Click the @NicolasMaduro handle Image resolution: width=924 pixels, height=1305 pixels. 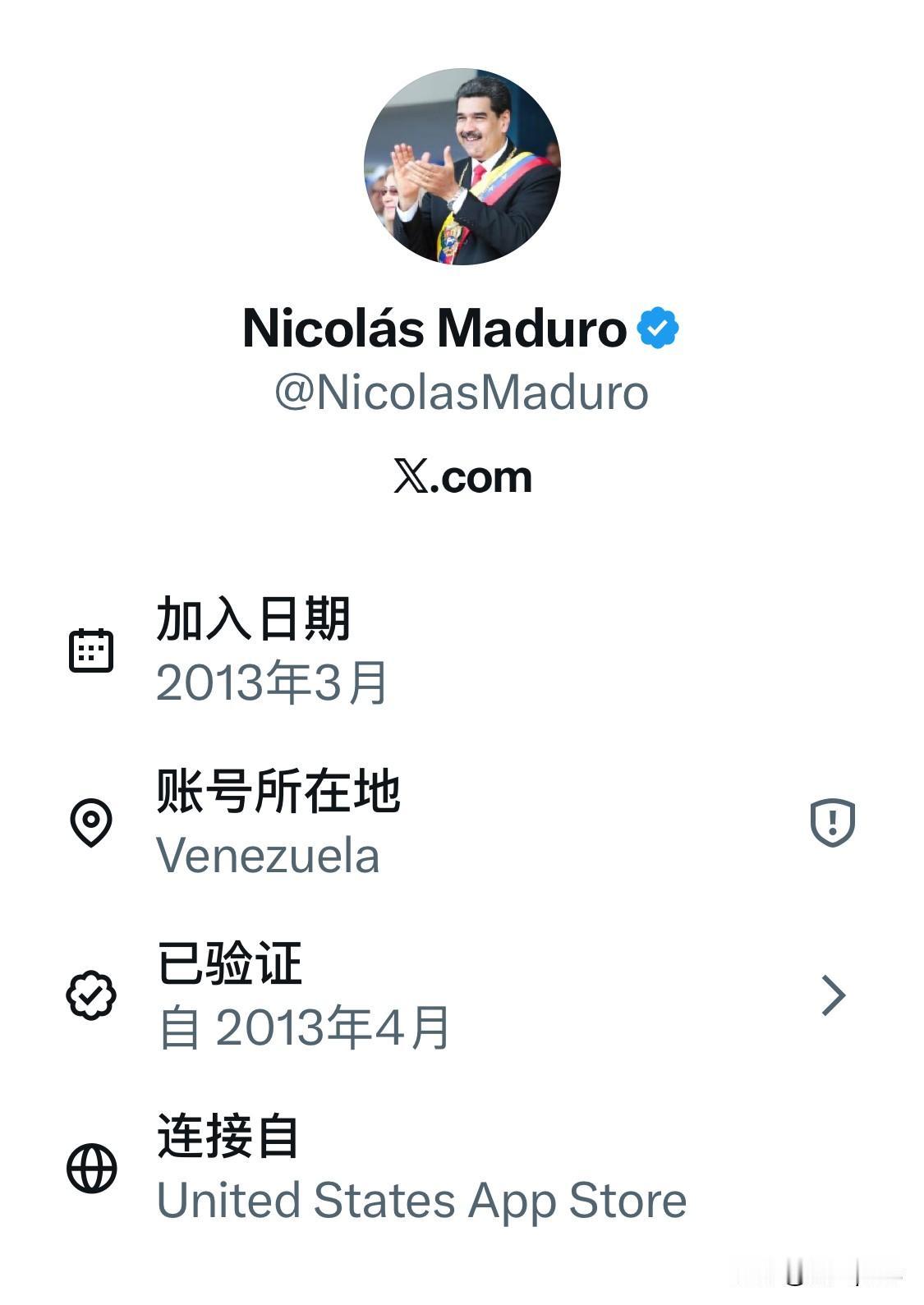click(x=462, y=393)
